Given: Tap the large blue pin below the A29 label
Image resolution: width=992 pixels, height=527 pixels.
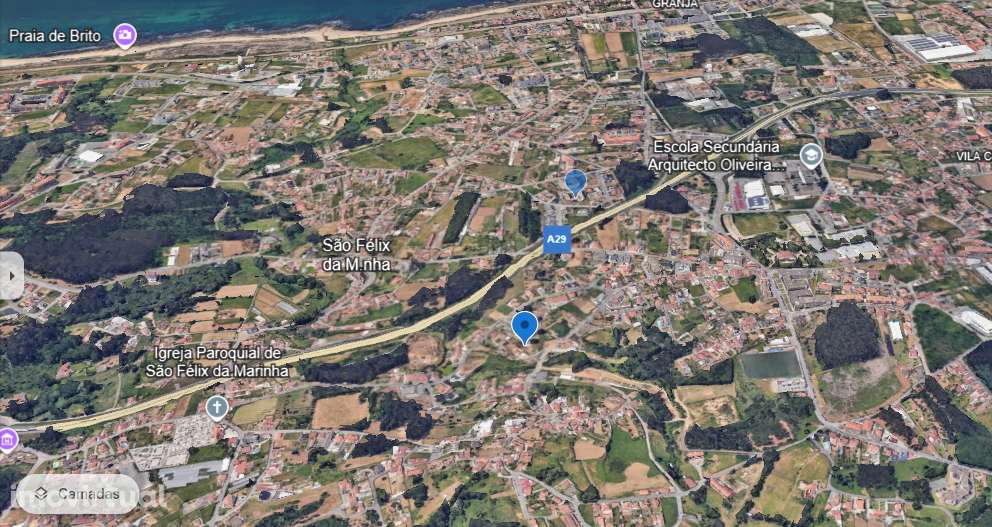Looking at the screenshot, I should tap(524, 326).
